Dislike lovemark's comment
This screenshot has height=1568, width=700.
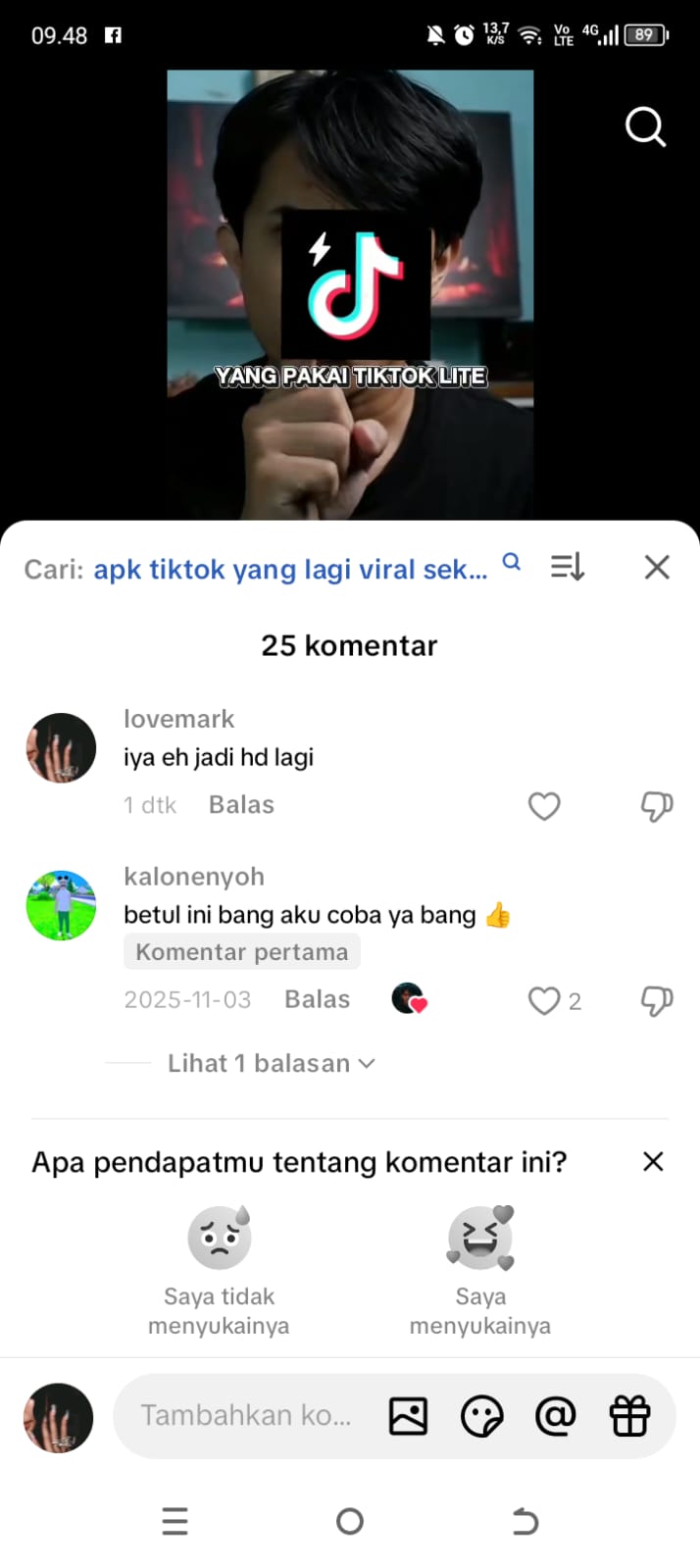tap(656, 806)
